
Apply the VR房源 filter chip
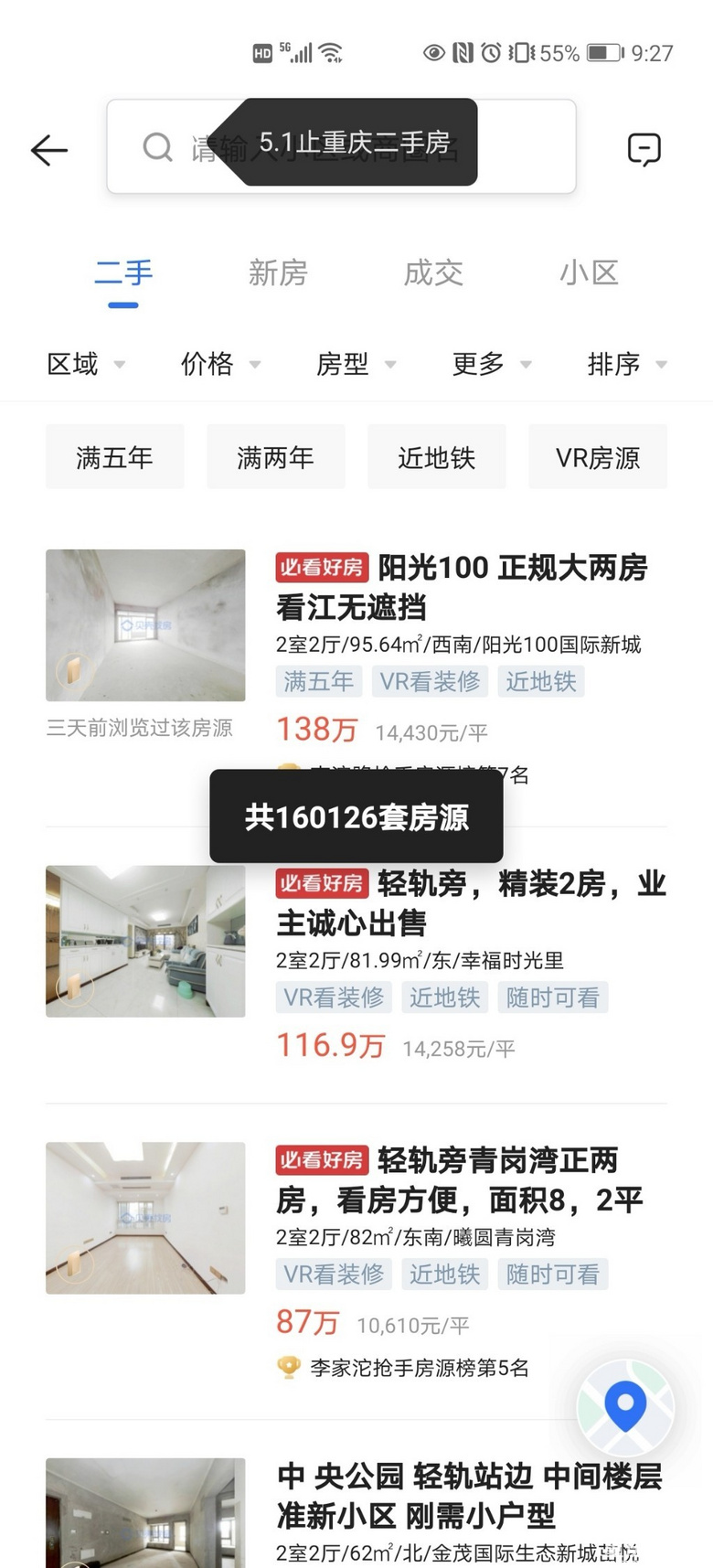point(597,457)
